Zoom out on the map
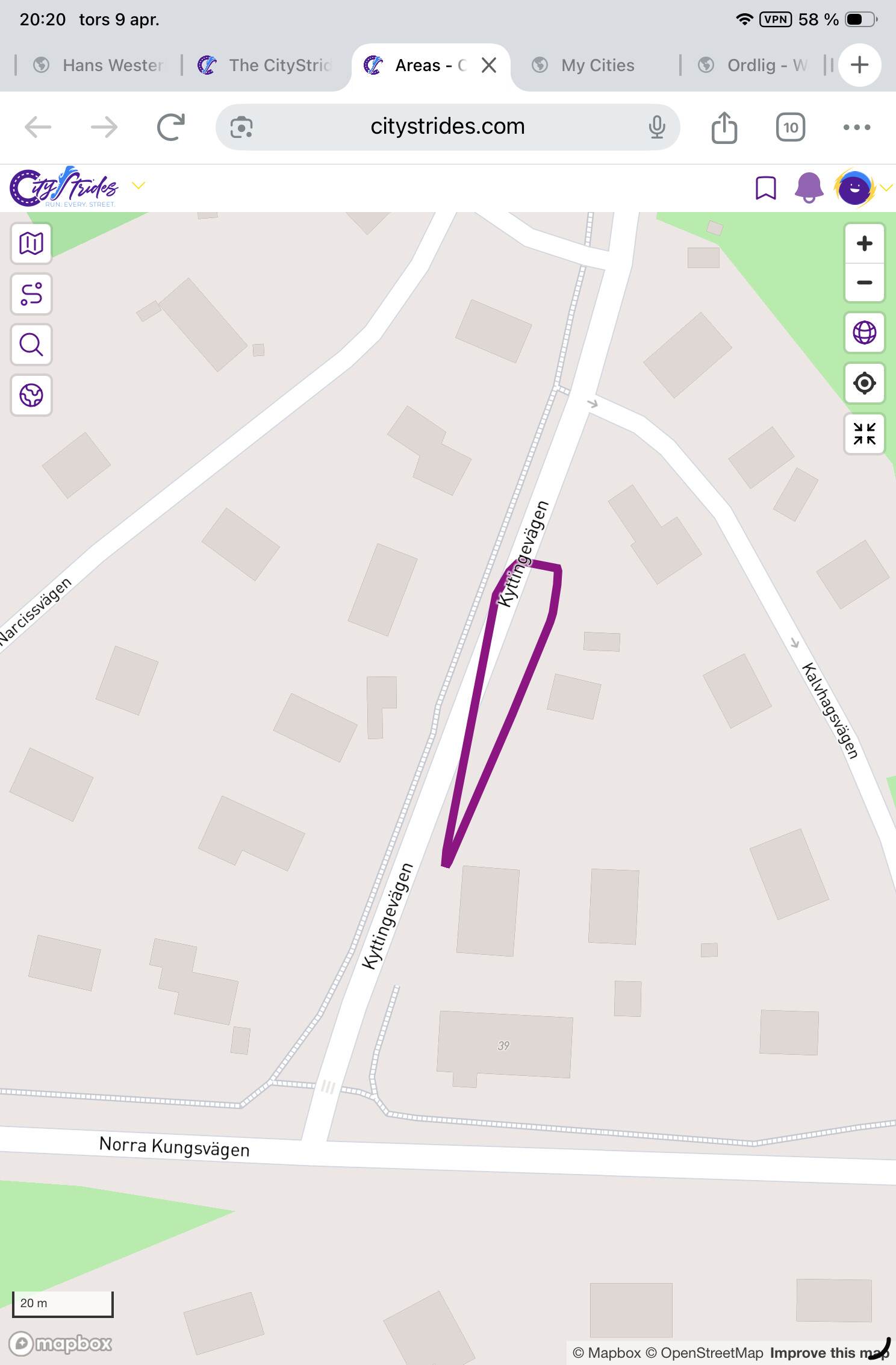Image resolution: width=896 pixels, height=1365 pixels. pyautogui.click(x=864, y=283)
